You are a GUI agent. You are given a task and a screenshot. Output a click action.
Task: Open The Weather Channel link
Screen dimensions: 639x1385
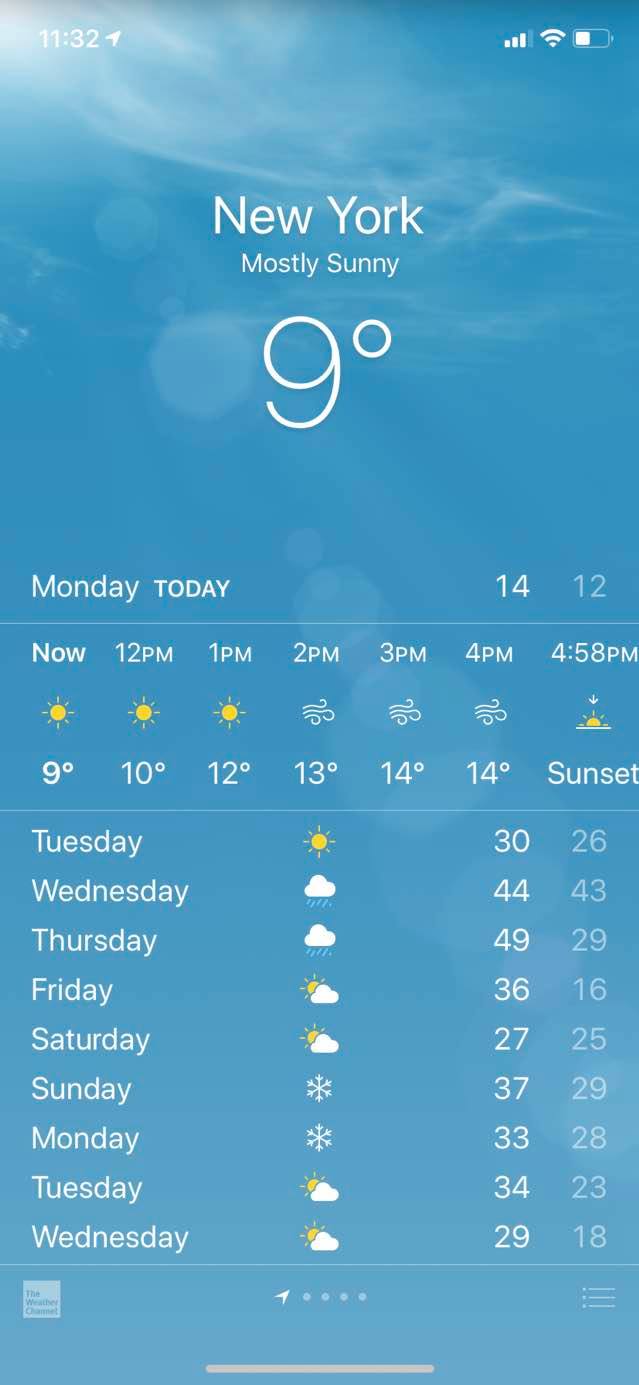[42, 1298]
